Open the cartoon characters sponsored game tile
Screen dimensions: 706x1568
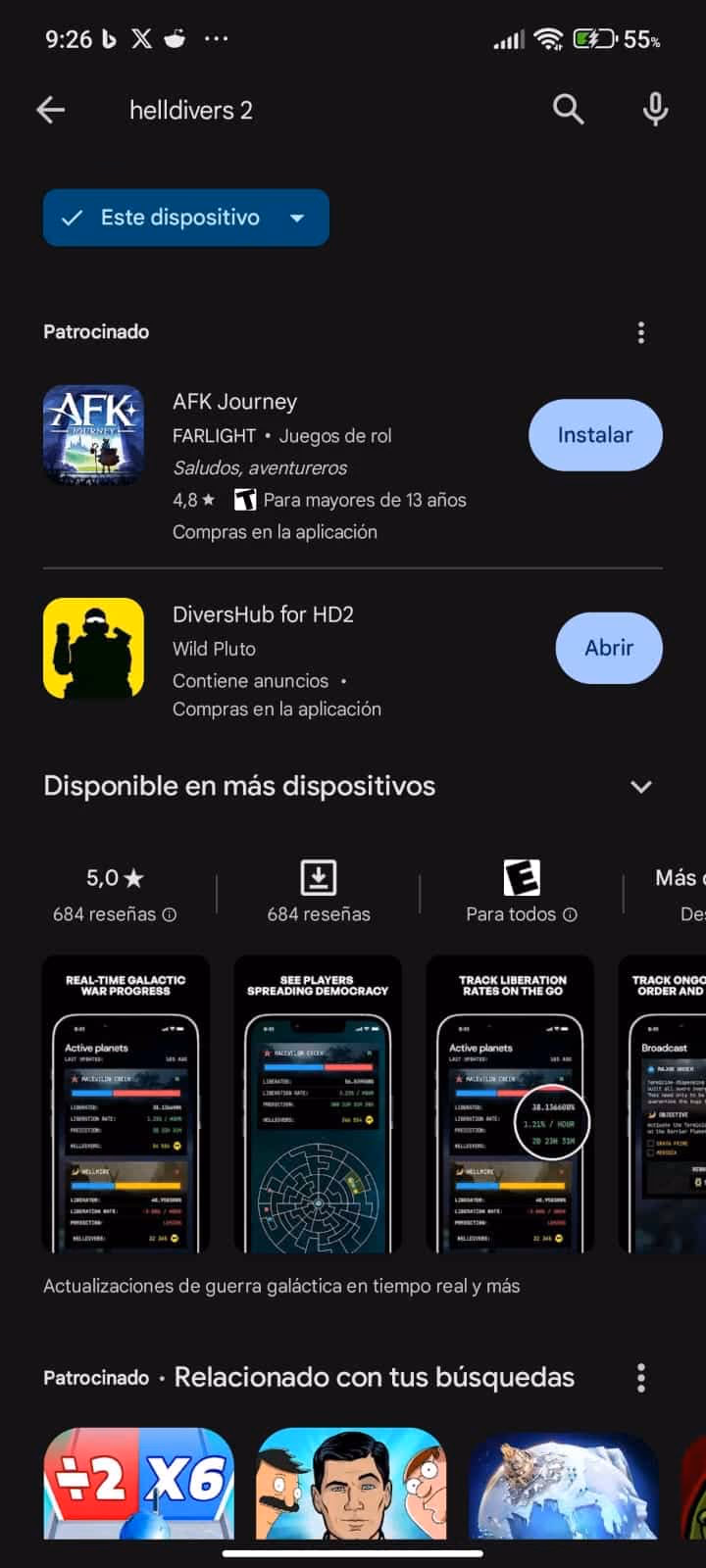coord(351,1483)
